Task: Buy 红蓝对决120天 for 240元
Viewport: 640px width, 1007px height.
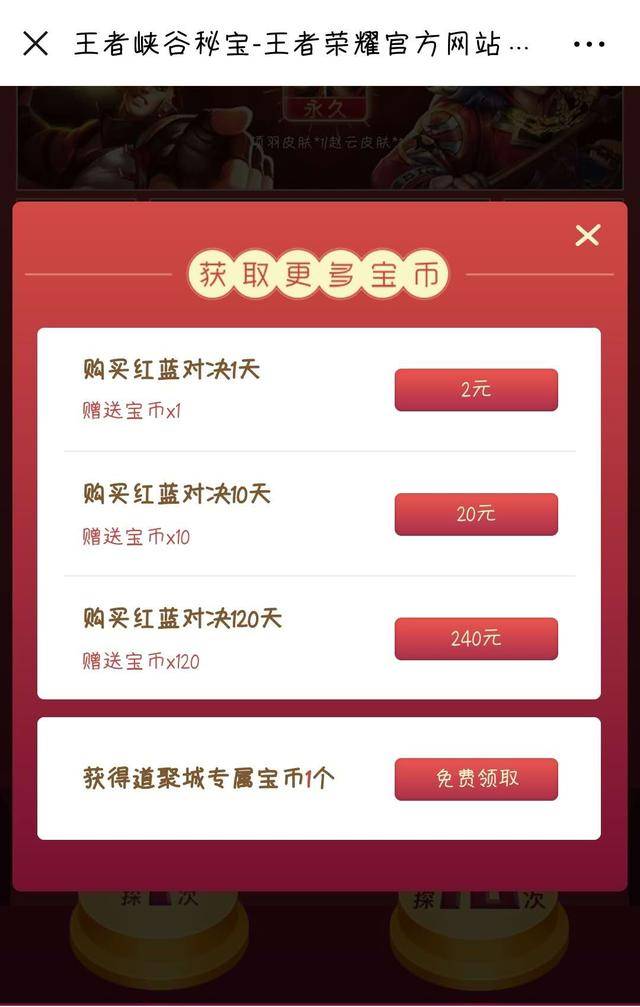Action: coord(476,639)
